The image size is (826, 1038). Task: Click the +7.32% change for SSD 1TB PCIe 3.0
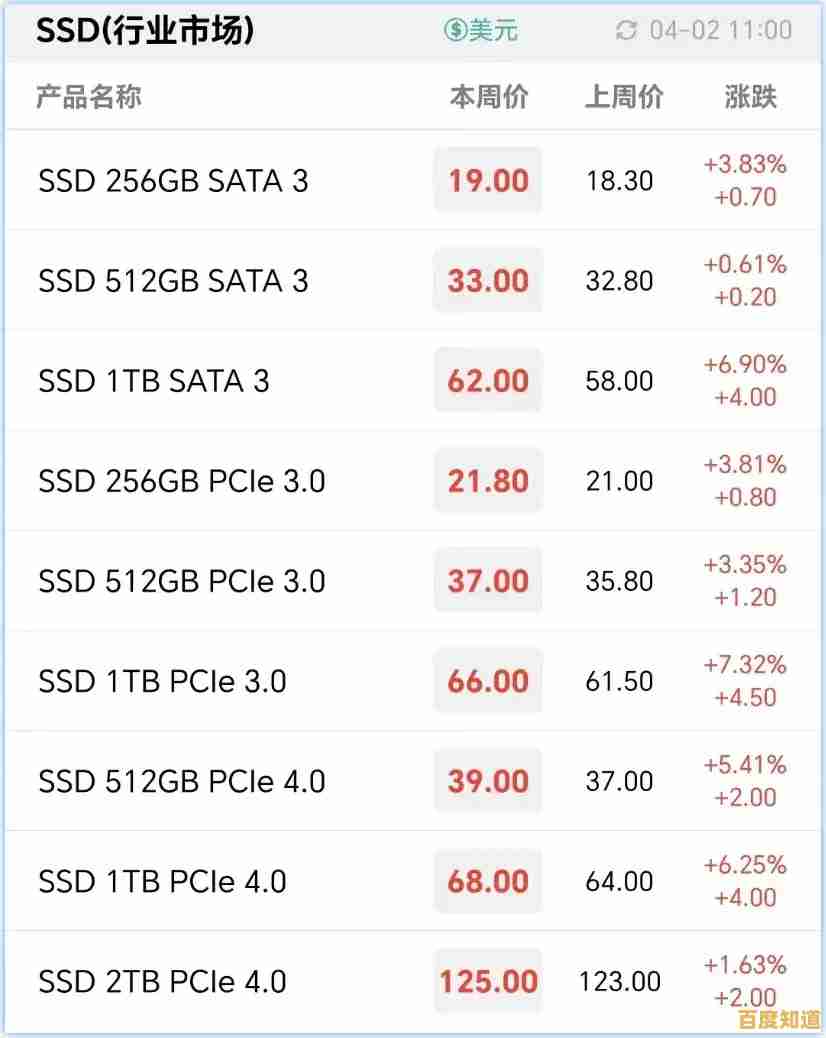(747, 664)
